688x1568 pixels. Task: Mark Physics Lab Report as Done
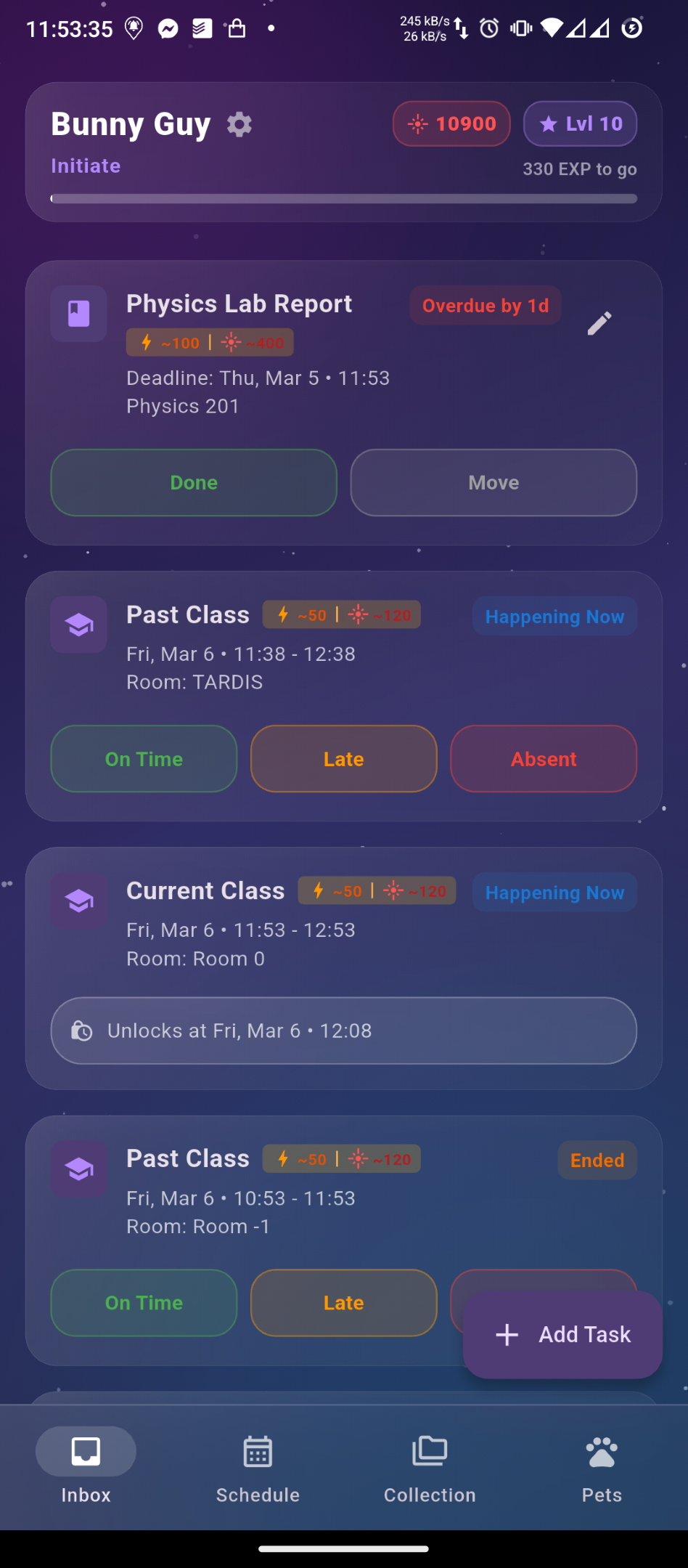194,483
